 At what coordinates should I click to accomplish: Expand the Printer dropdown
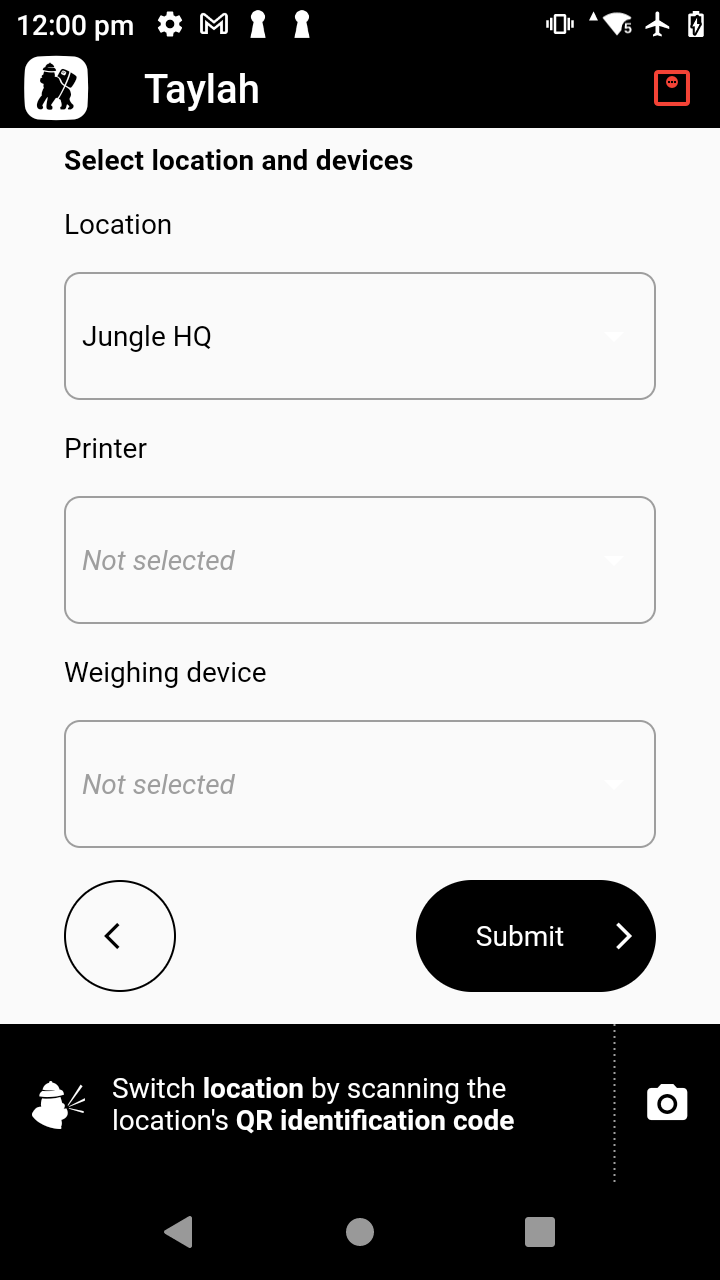(360, 560)
